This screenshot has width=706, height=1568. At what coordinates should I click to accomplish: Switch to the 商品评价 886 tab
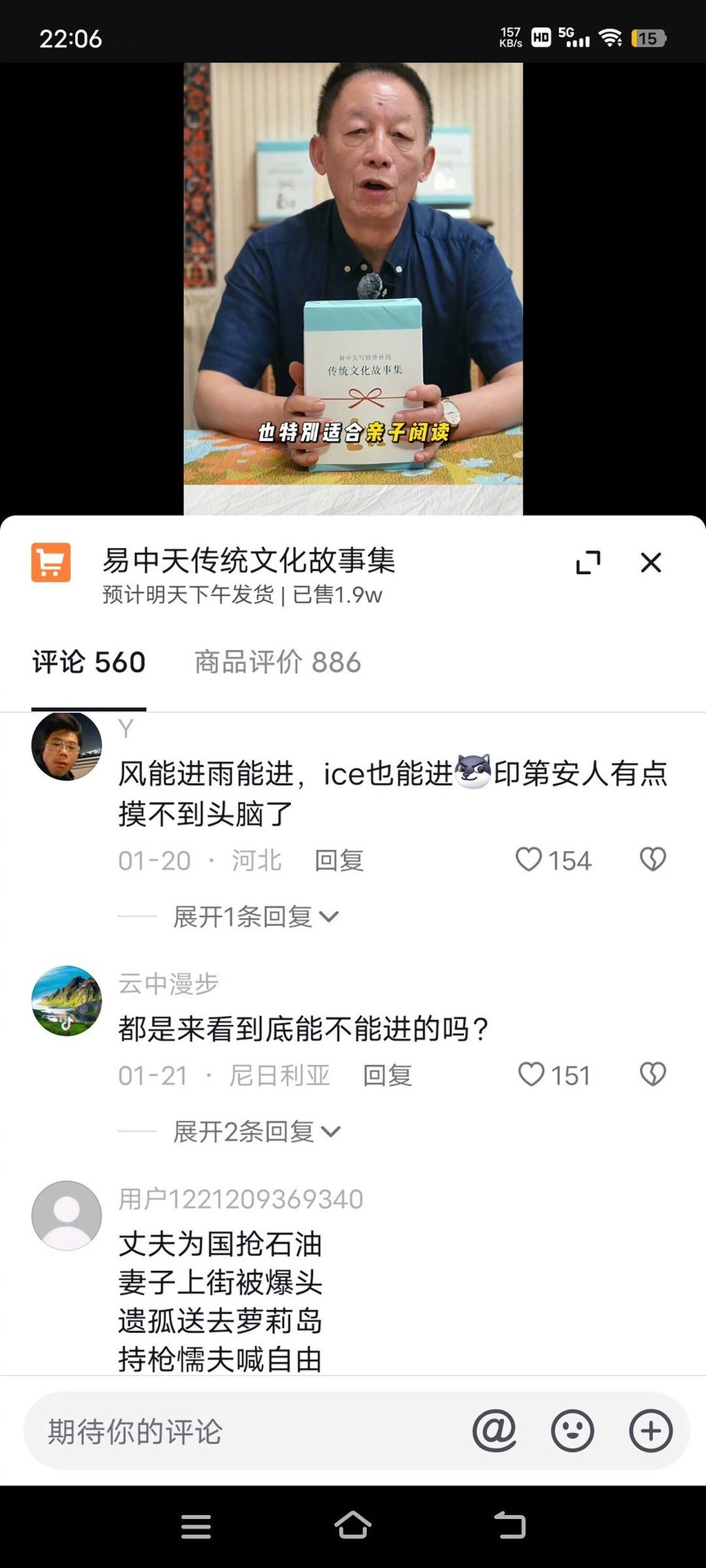(277, 662)
